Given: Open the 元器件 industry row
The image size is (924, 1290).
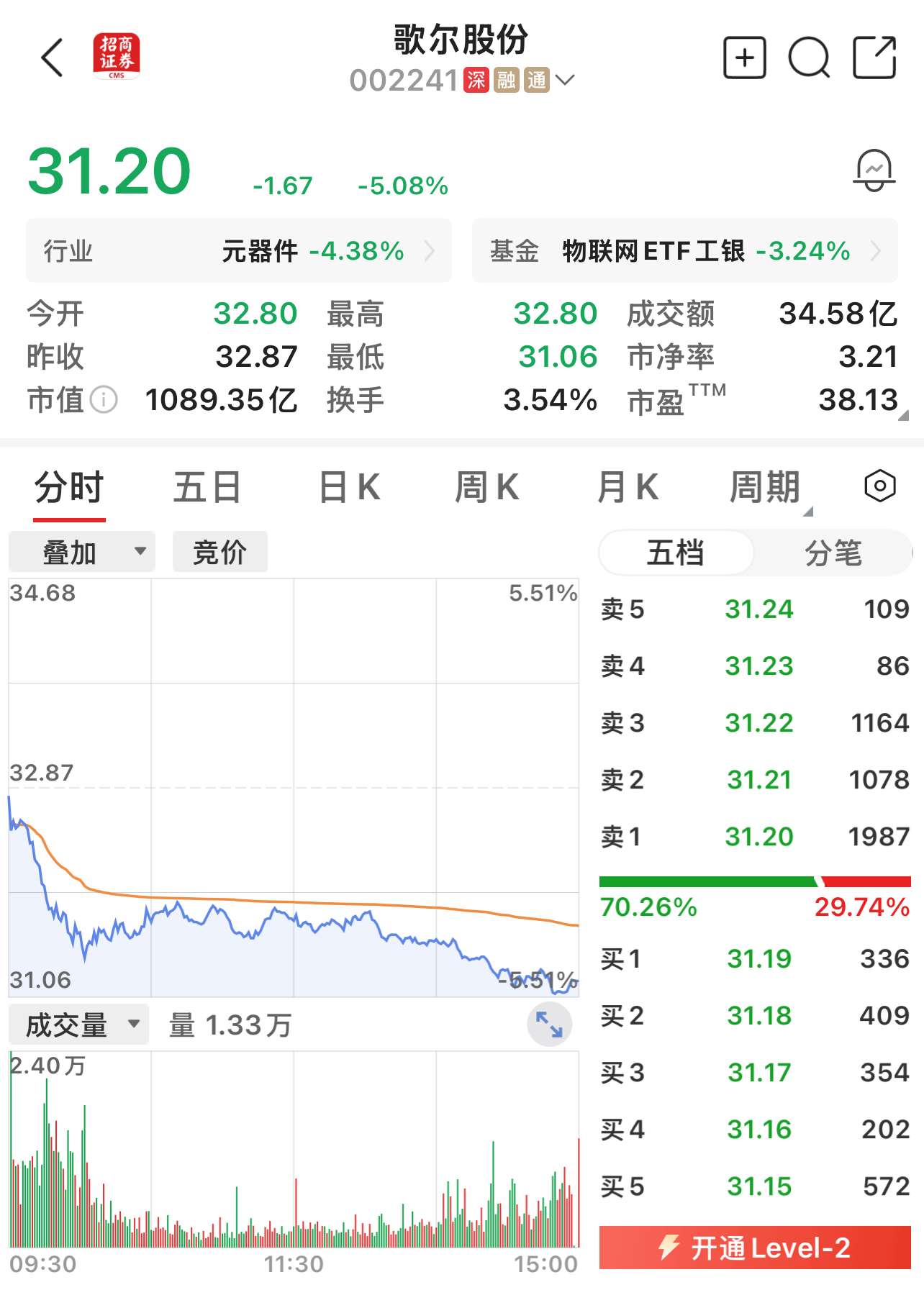Looking at the screenshot, I should pyautogui.click(x=239, y=251).
